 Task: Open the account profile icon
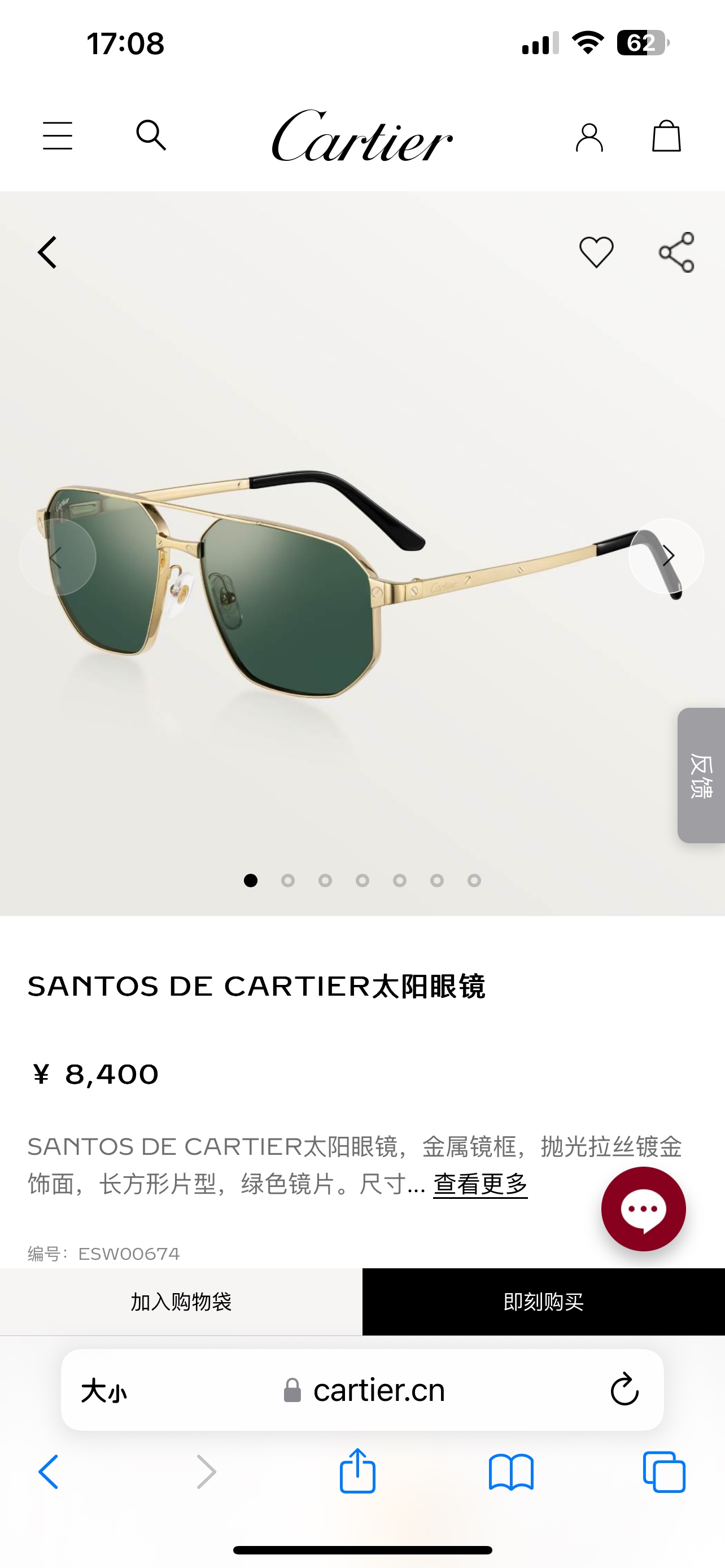tap(589, 137)
